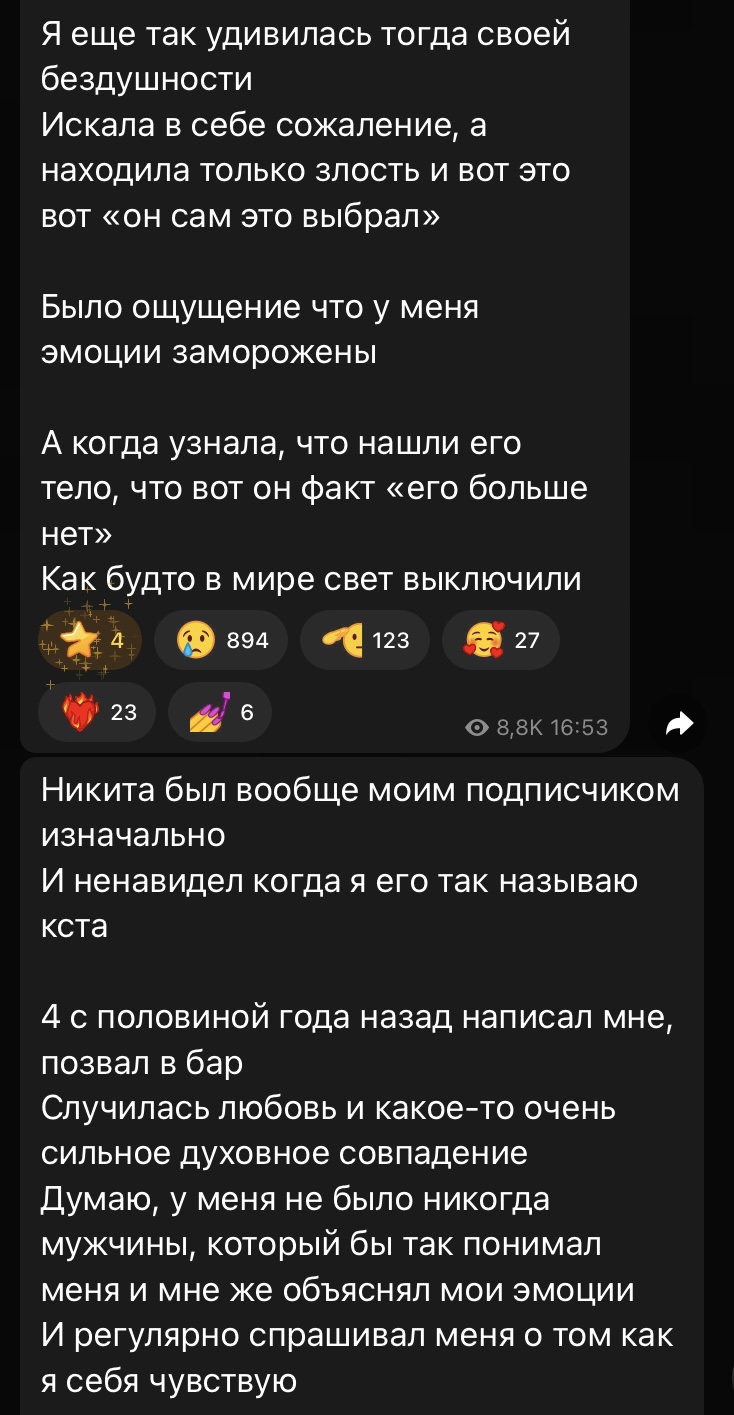This screenshot has height=1415, width=734.
Task: Tap the salute reaction with 123
Action: pos(363,640)
